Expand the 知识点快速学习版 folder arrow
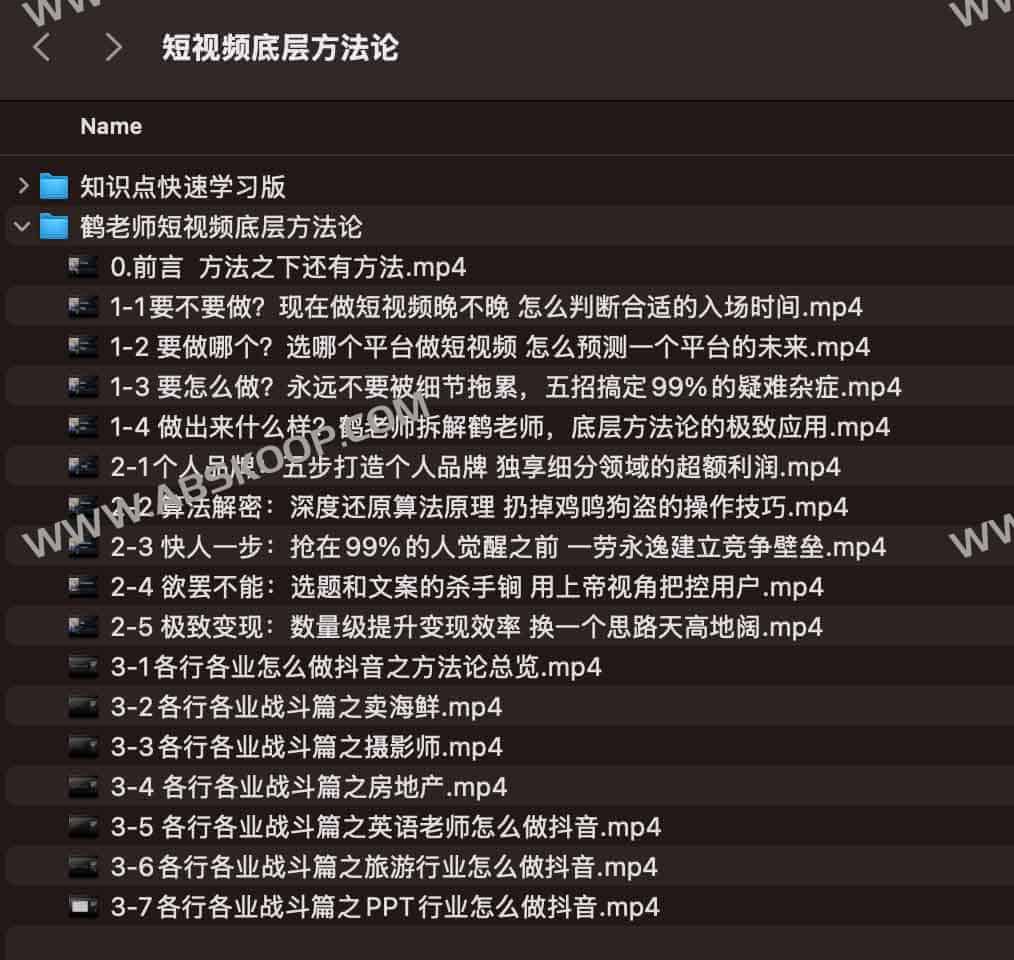The width and height of the screenshot is (1014, 960). 22,186
